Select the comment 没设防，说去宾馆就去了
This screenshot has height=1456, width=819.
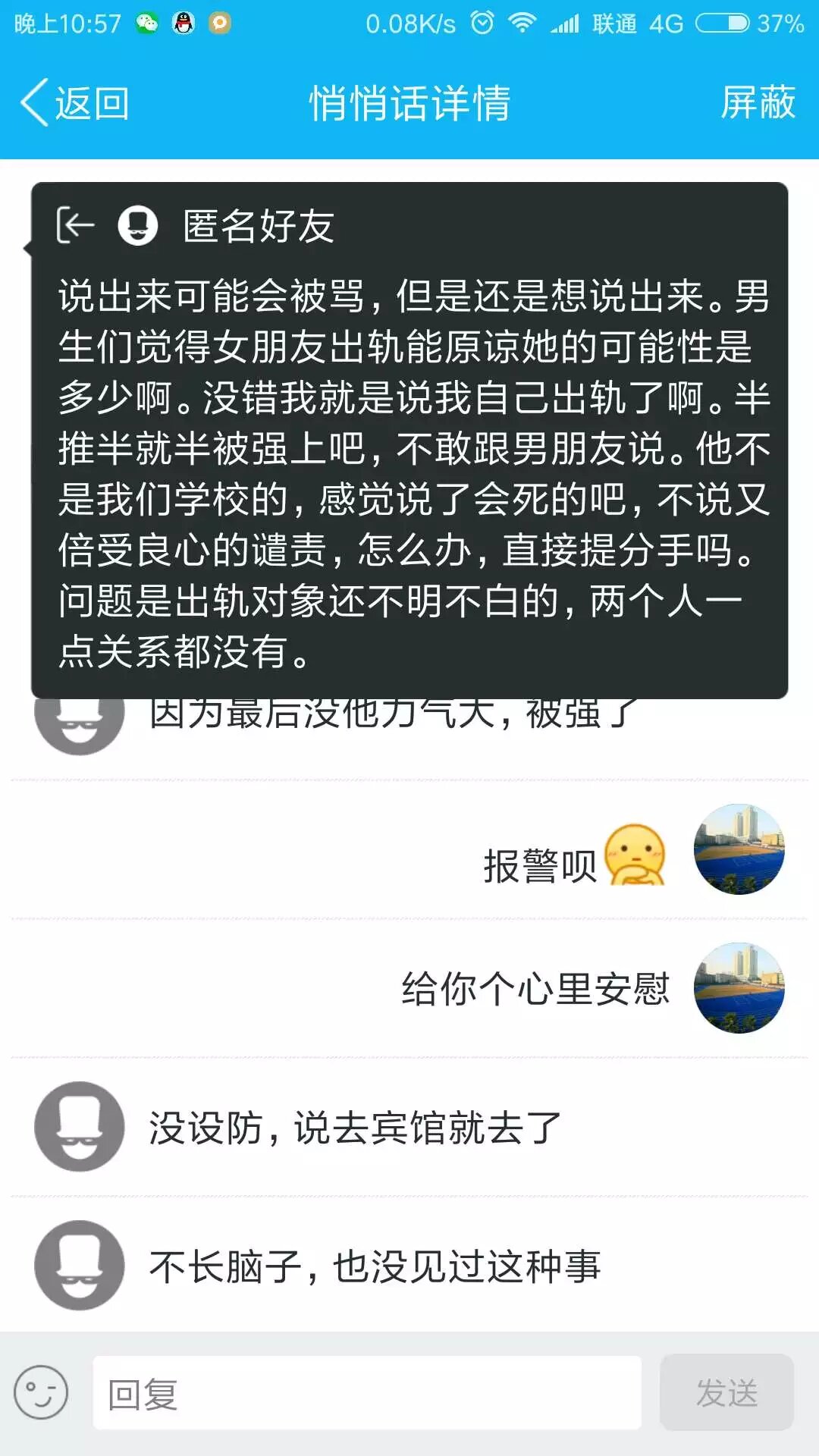pos(355,1128)
